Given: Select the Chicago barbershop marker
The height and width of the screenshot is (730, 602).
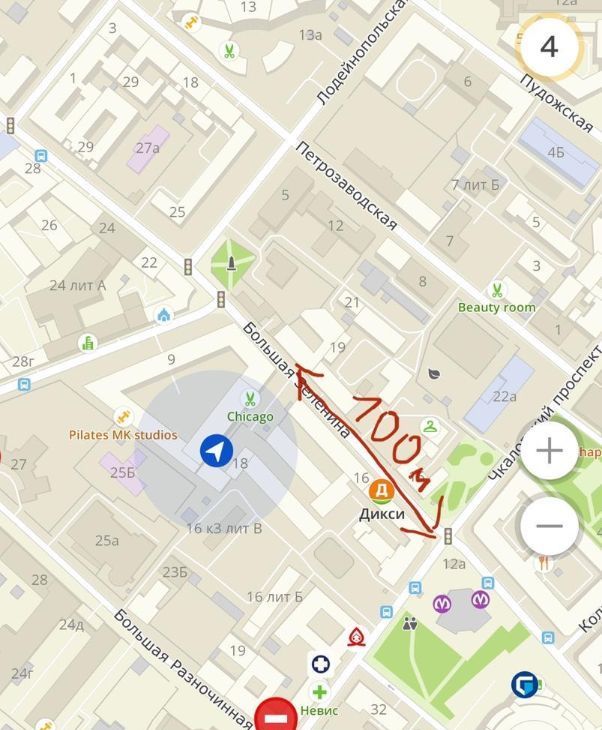Looking at the screenshot, I should pyautogui.click(x=250, y=398).
